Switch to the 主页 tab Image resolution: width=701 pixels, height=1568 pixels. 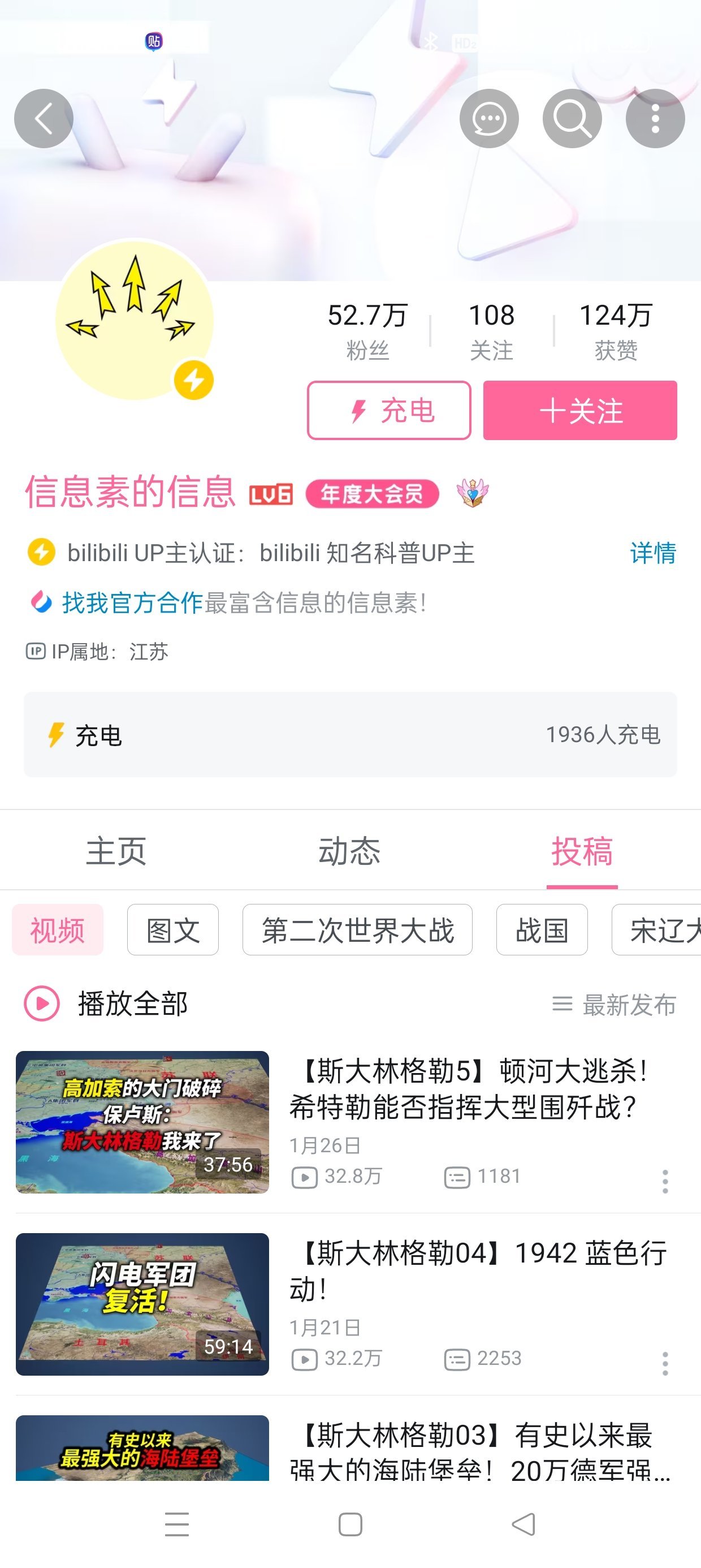coord(116,850)
